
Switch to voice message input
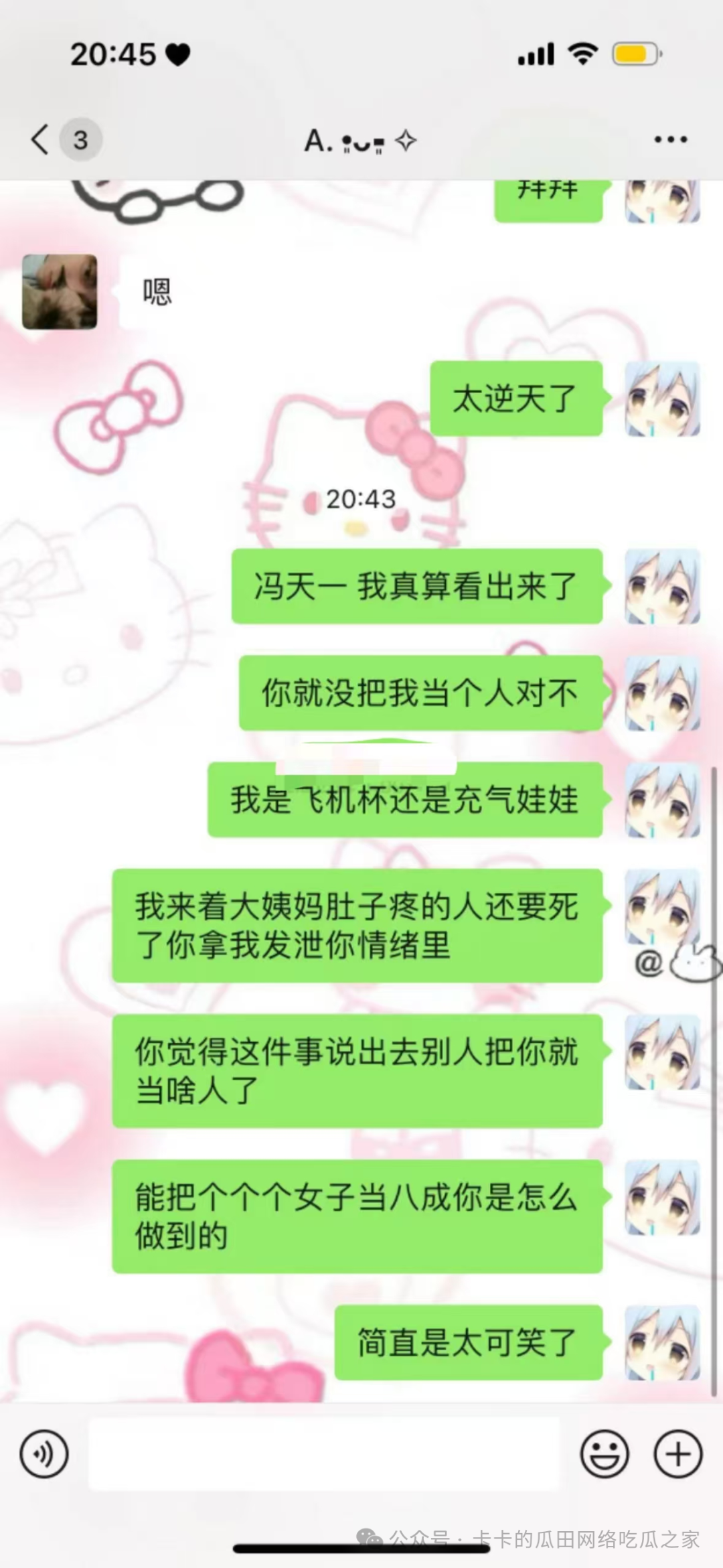click(44, 1453)
